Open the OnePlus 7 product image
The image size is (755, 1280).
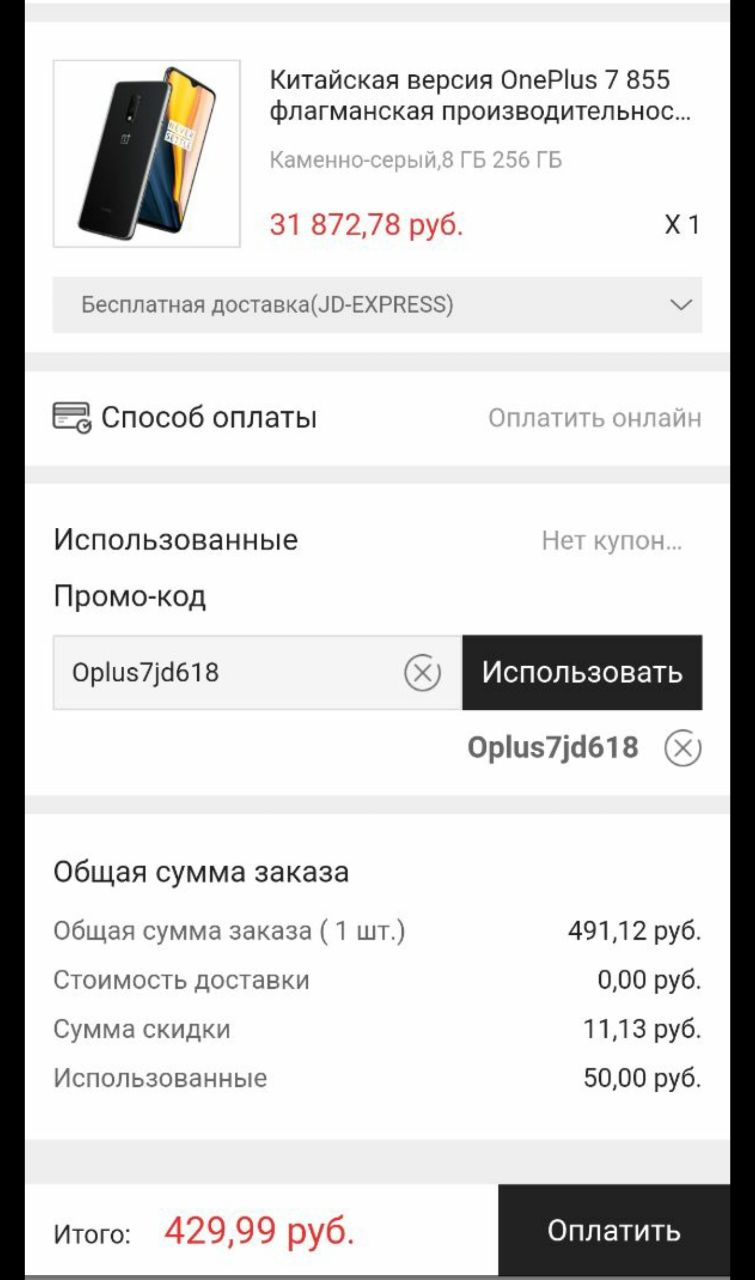click(x=146, y=153)
